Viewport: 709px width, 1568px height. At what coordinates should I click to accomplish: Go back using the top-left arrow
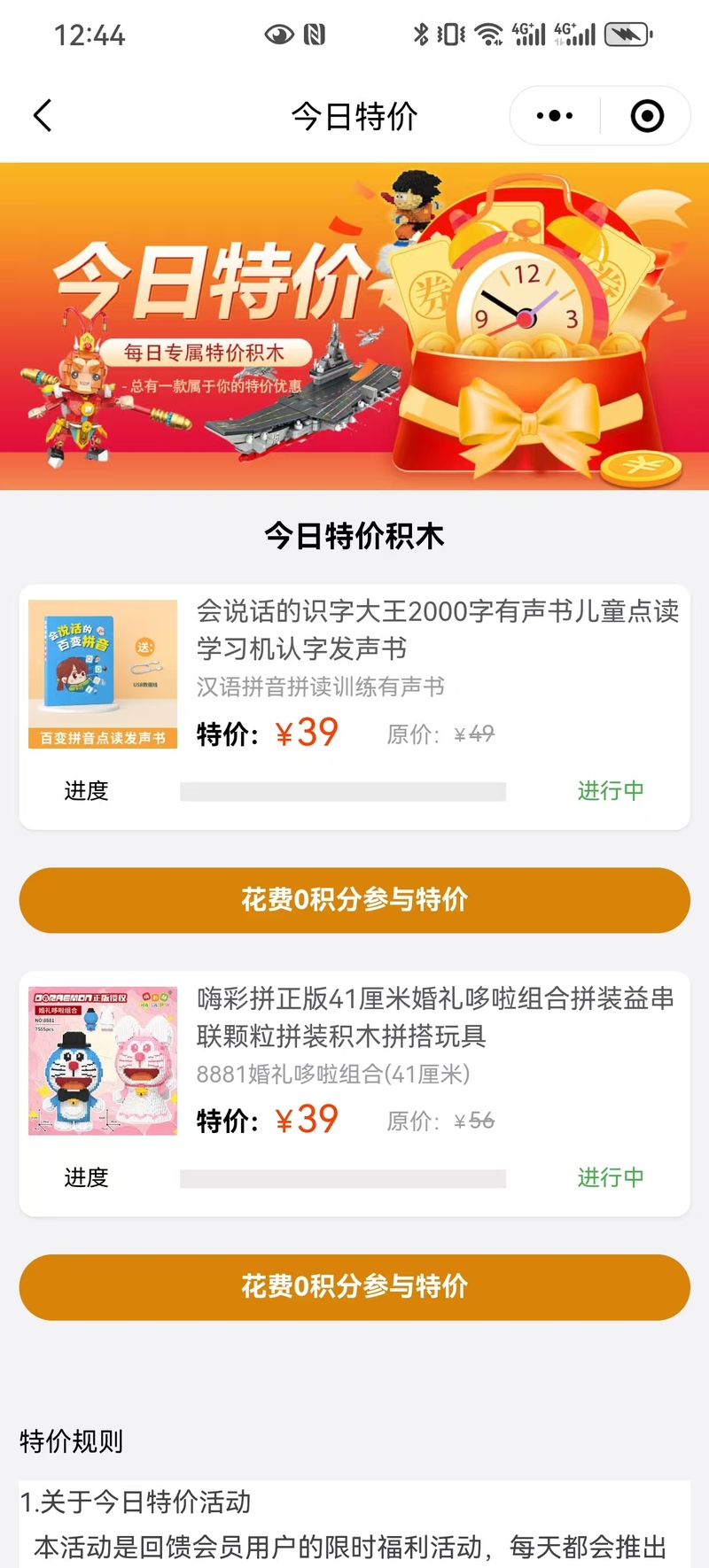click(43, 116)
